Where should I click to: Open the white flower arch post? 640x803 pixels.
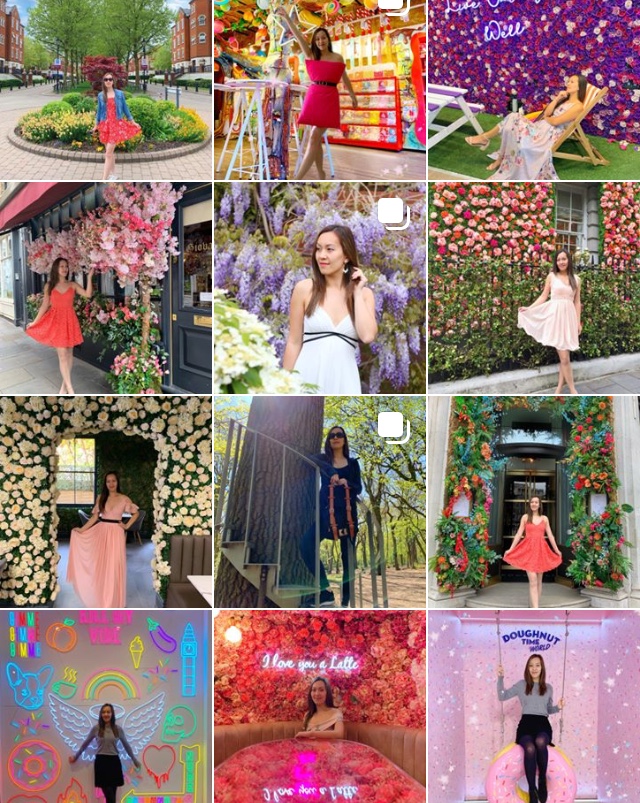pyautogui.click(x=106, y=502)
